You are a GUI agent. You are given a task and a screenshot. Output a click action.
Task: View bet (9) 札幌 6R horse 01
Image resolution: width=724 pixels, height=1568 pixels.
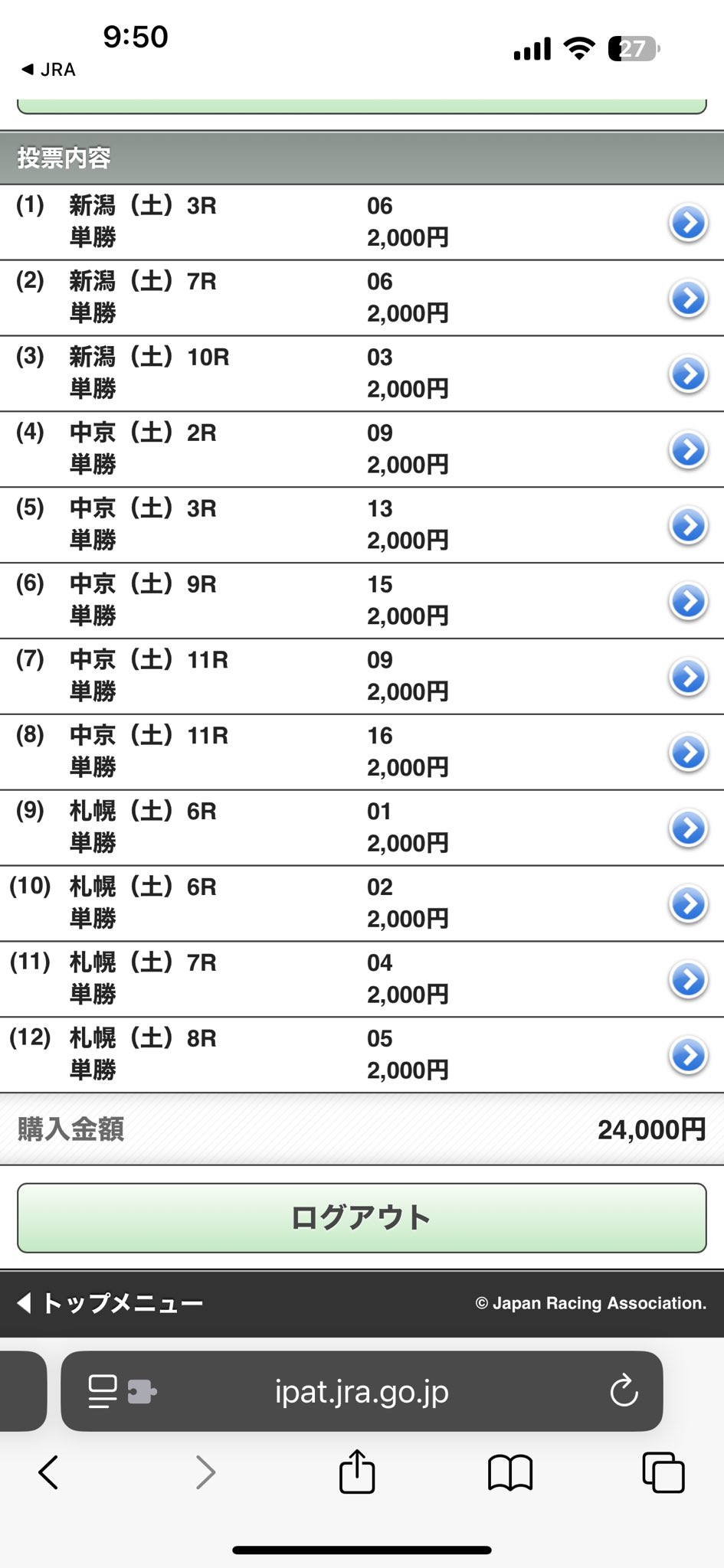pos(688,828)
